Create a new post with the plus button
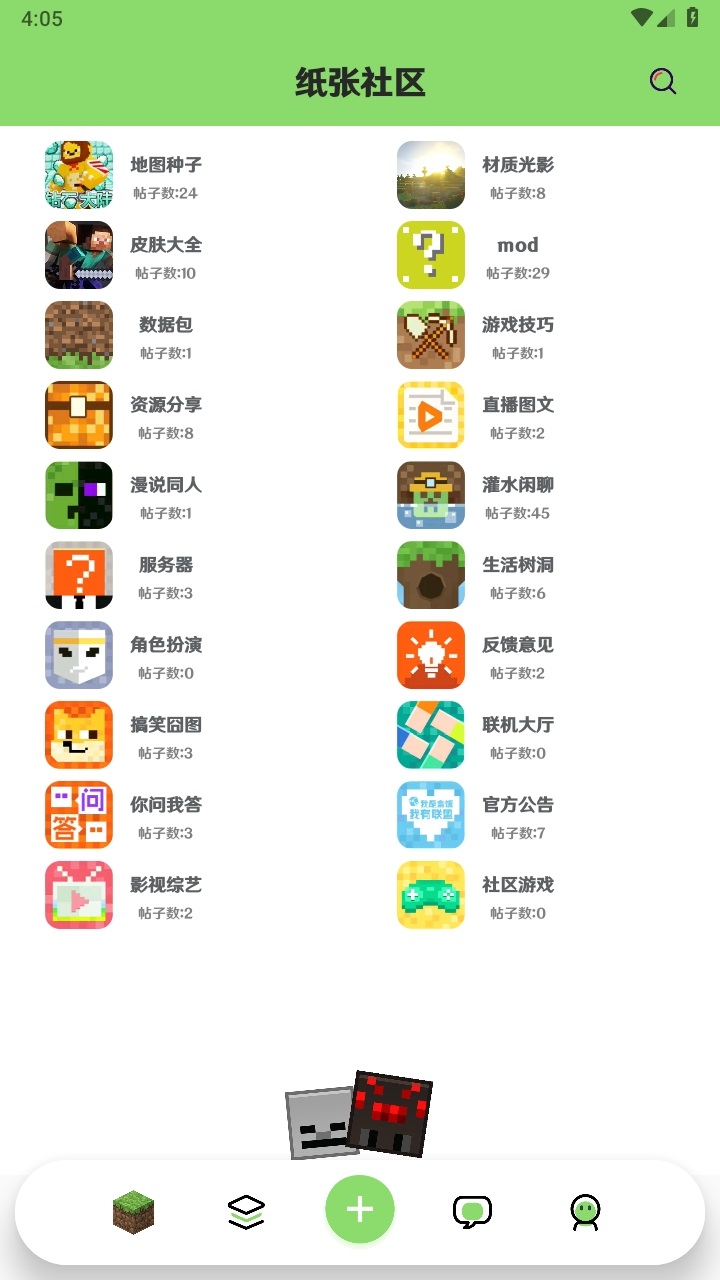The height and width of the screenshot is (1280, 720). click(360, 1209)
